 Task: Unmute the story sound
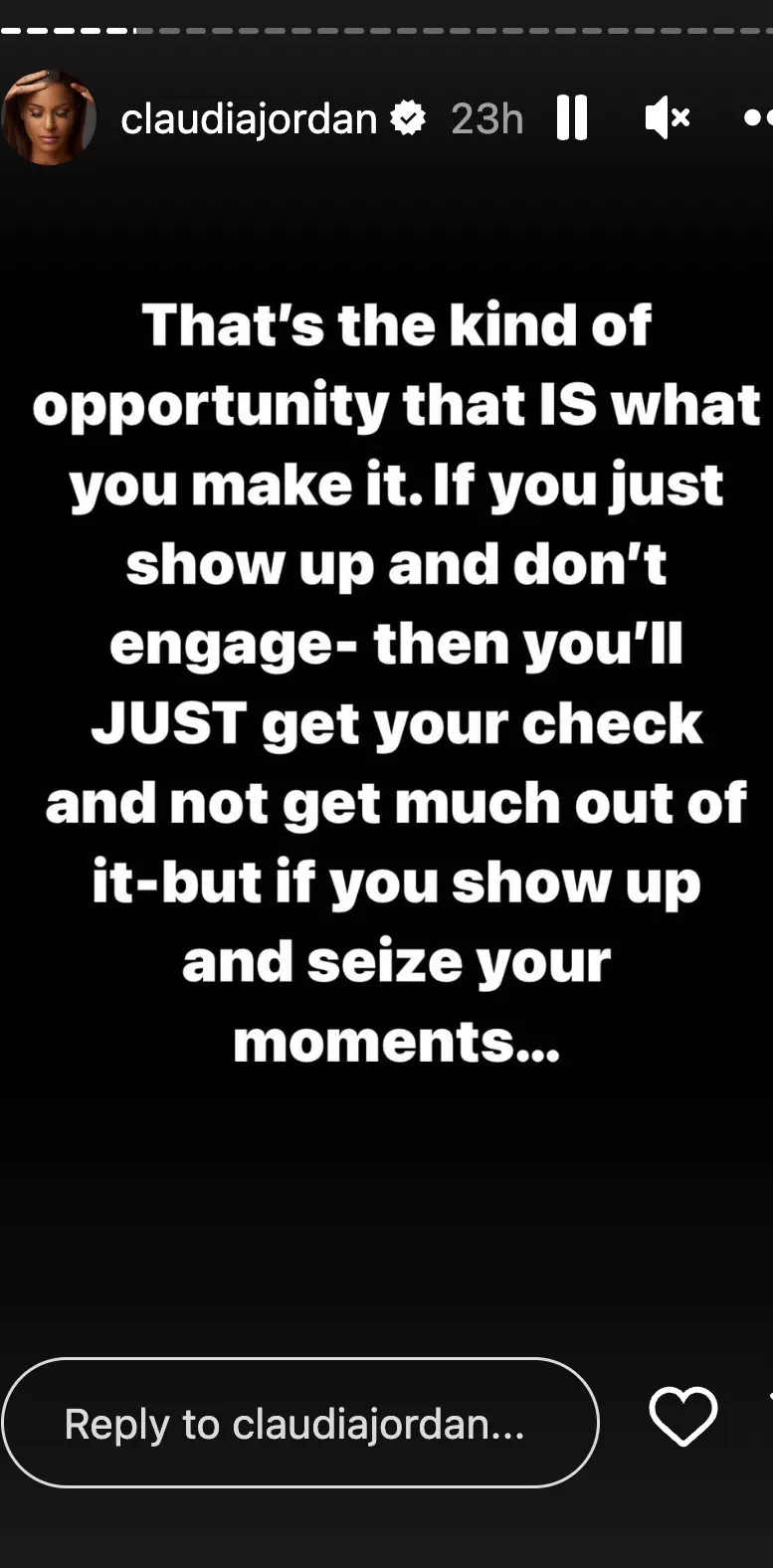point(667,118)
